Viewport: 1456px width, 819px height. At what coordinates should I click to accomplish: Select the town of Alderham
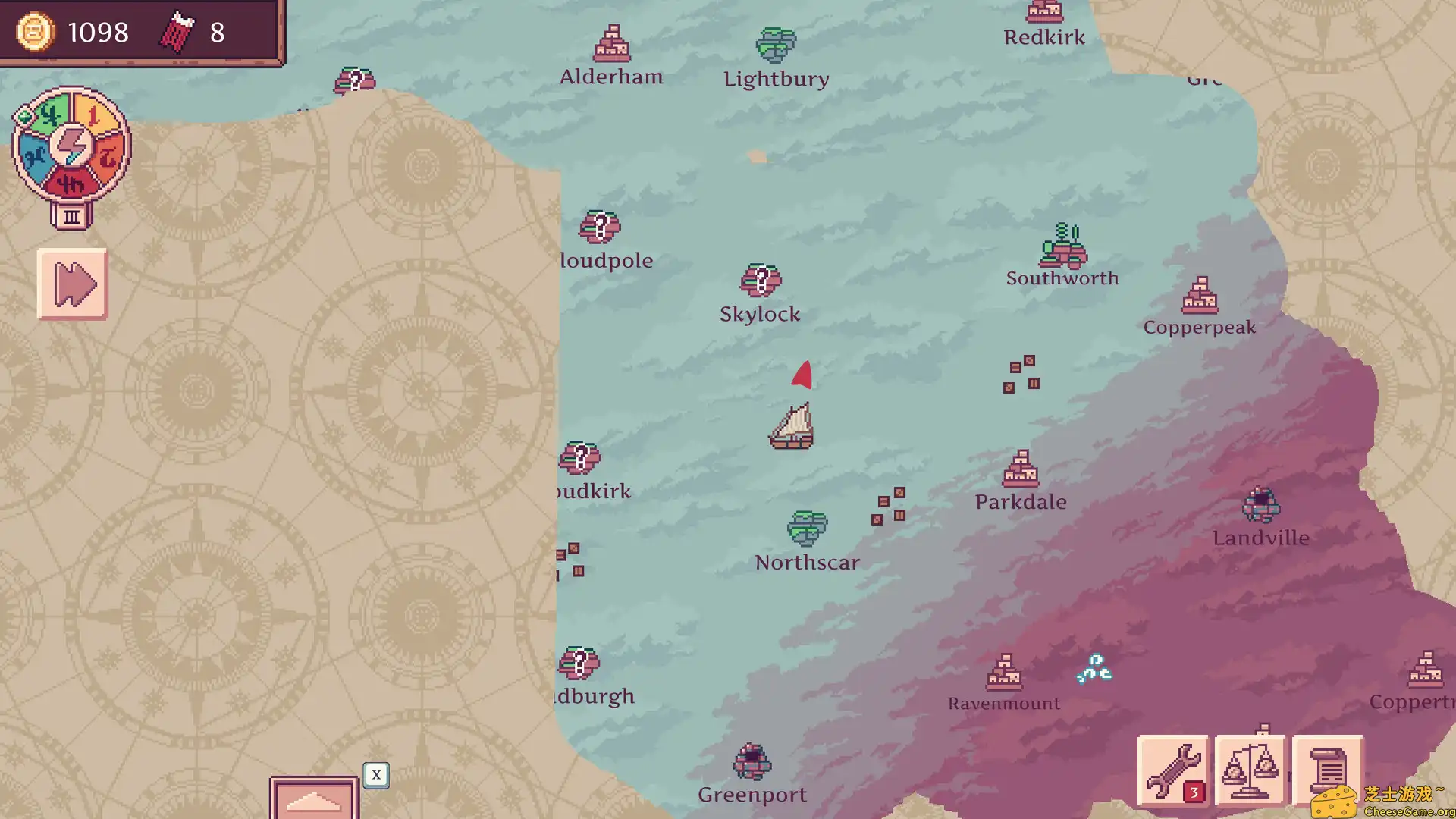pos(611,44)
